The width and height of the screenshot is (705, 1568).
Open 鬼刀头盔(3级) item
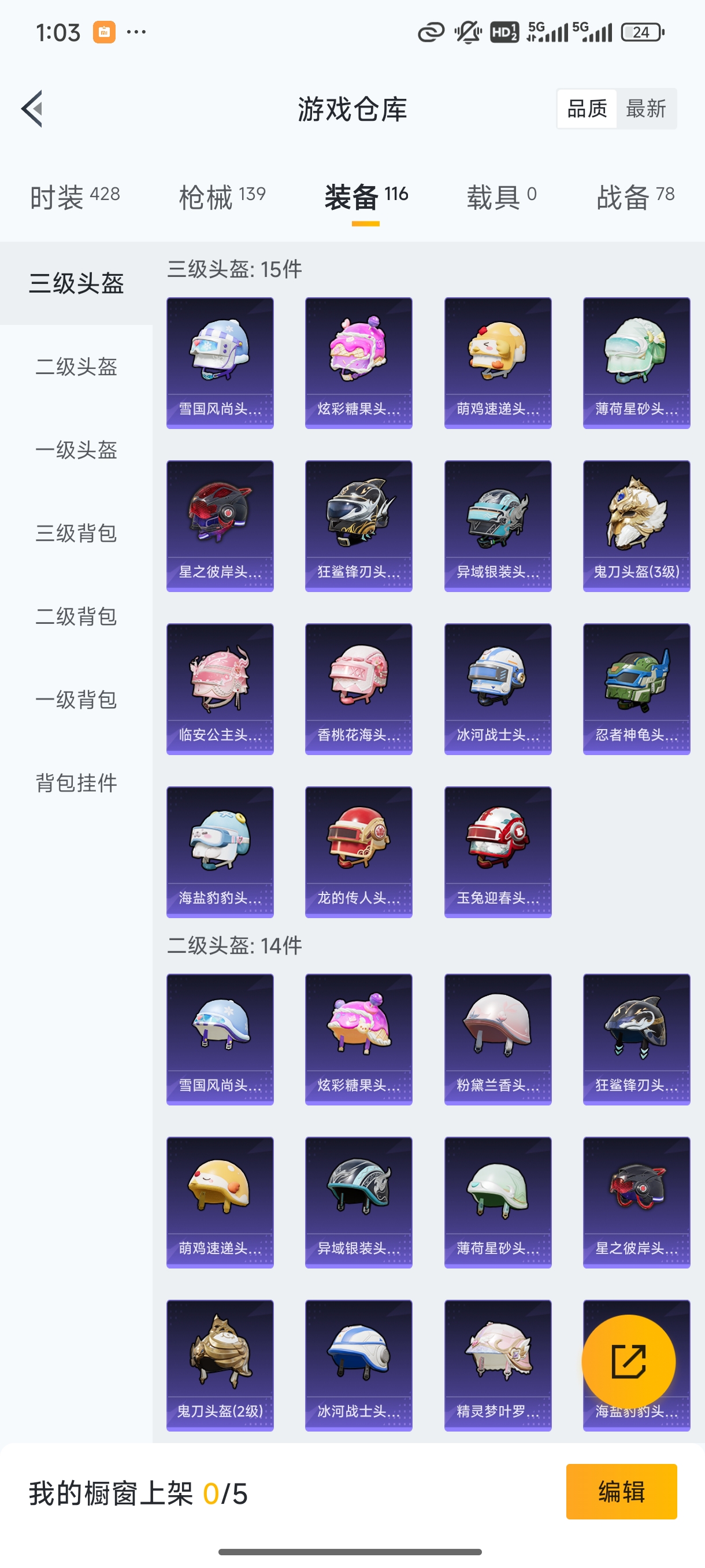pyautogui.click(x=636, y=526)
